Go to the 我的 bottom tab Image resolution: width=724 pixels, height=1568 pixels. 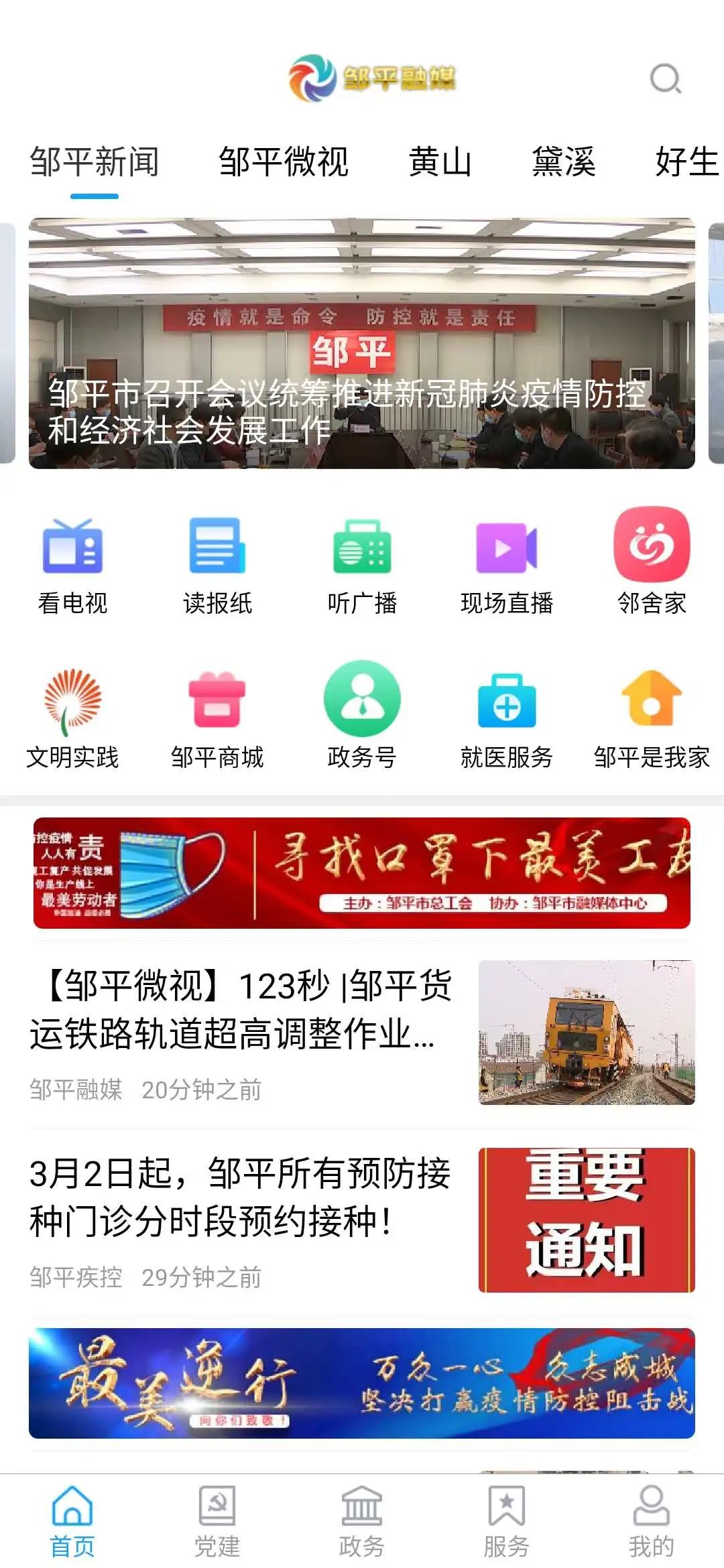coord(652,1522)
